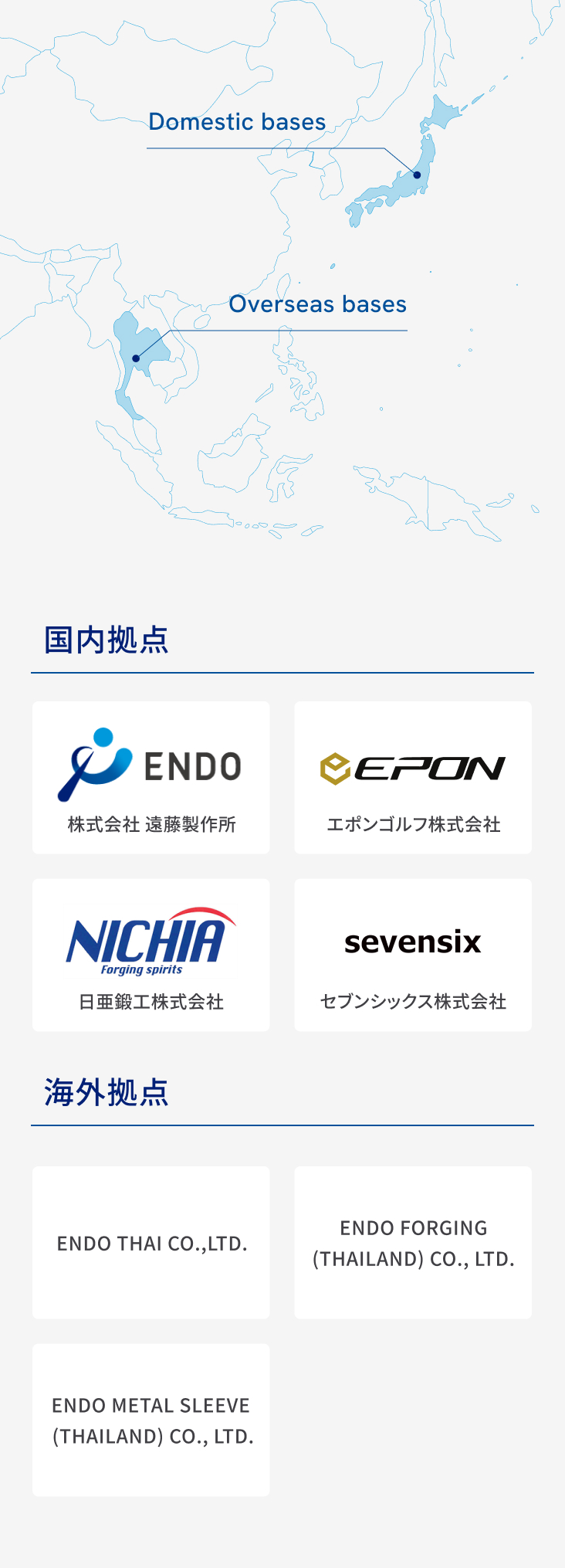
Task: Open the 株式会社 遠藤製作所 ENDO card
Action: 151,778
